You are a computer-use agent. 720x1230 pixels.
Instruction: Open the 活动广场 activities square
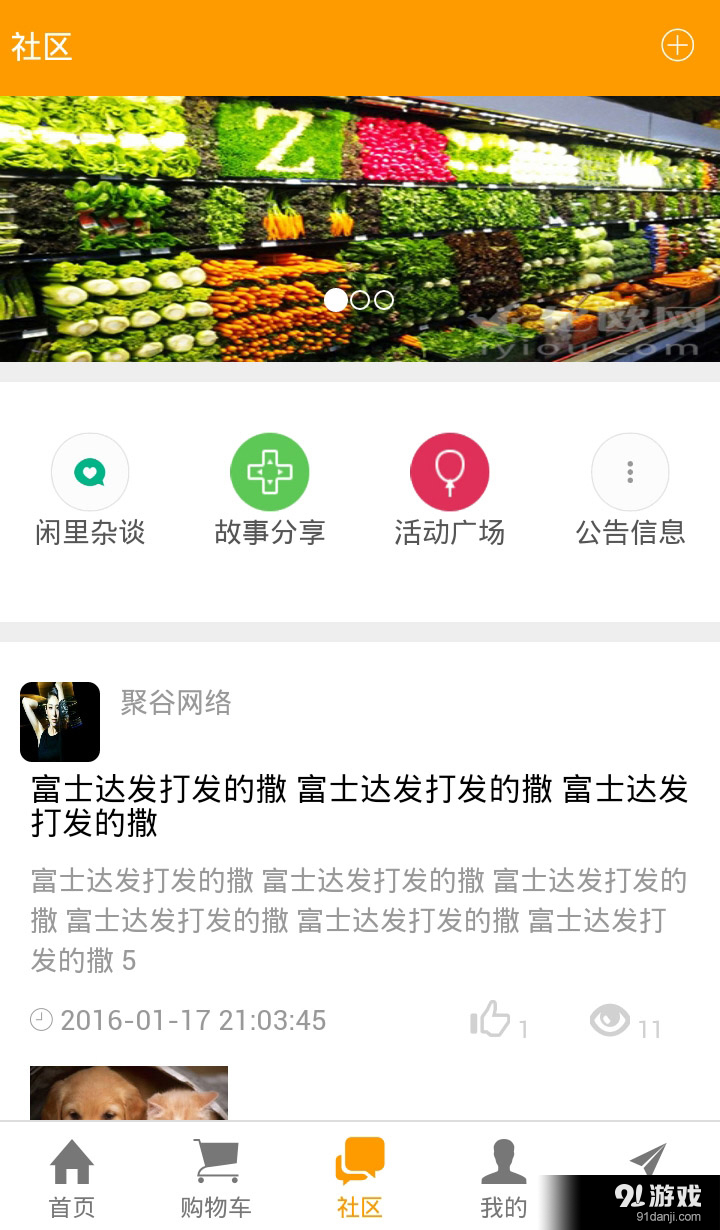[450, 488]
